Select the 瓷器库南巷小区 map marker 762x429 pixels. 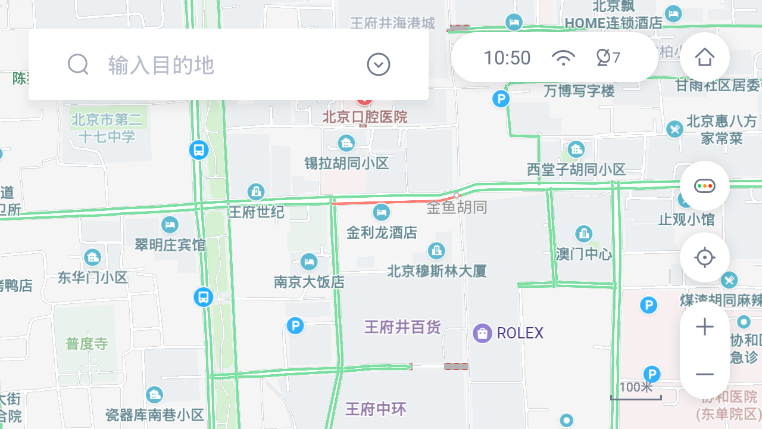[x=154, y=395]
